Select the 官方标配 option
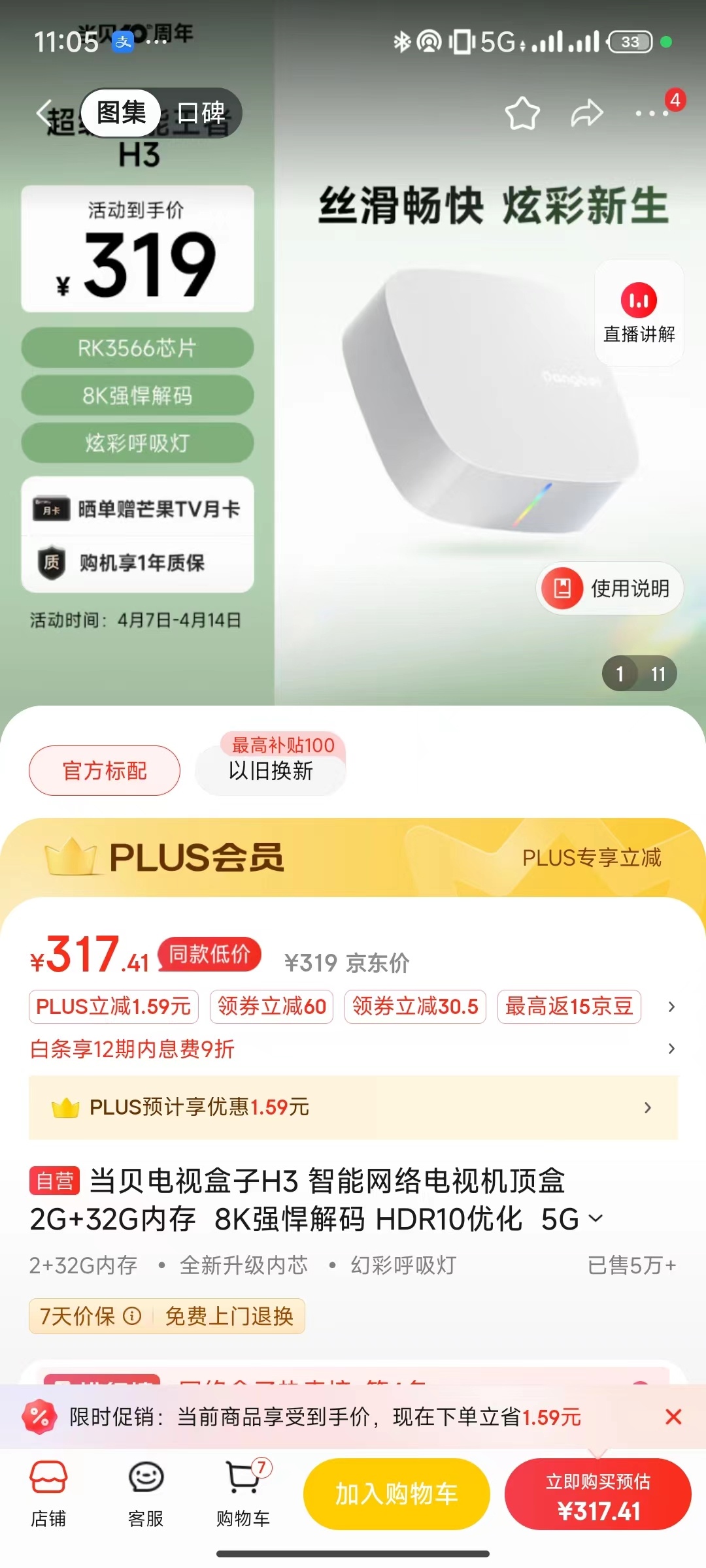This screenshot has width=706, height=1568. coord(105,770)
